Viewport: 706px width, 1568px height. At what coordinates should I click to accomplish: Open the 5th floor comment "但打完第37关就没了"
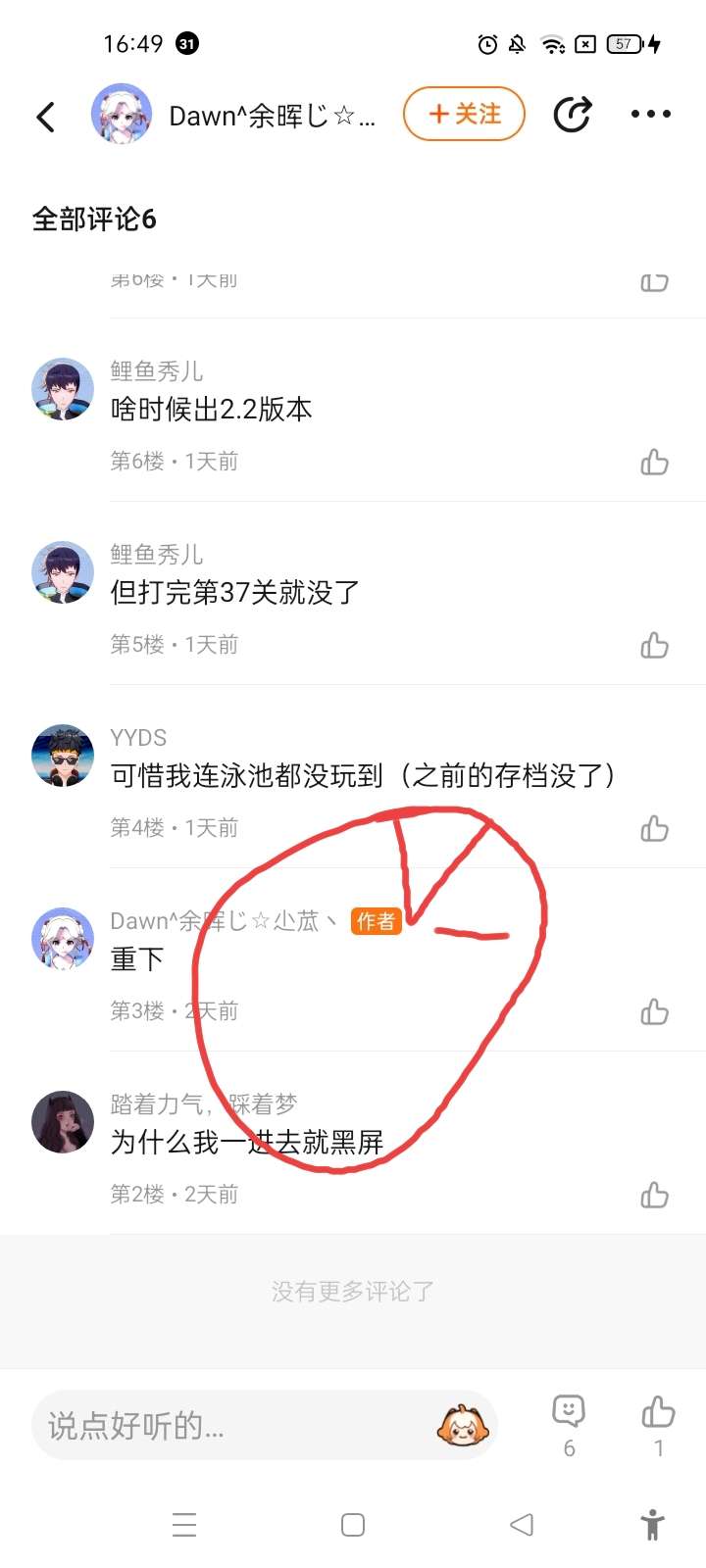pyautogui.click(x=235, y=593)
